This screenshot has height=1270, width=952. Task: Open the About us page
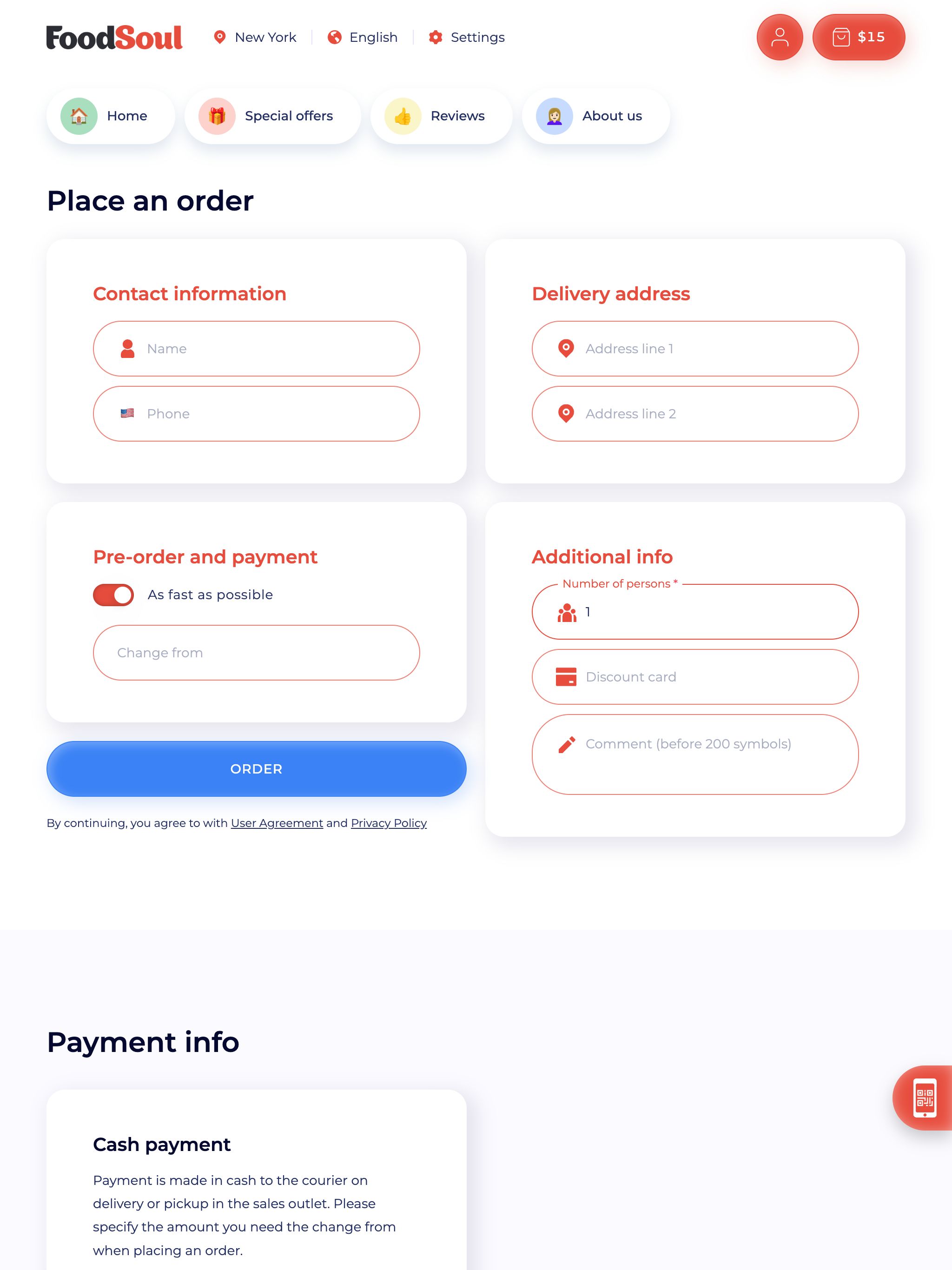[595, 116]
